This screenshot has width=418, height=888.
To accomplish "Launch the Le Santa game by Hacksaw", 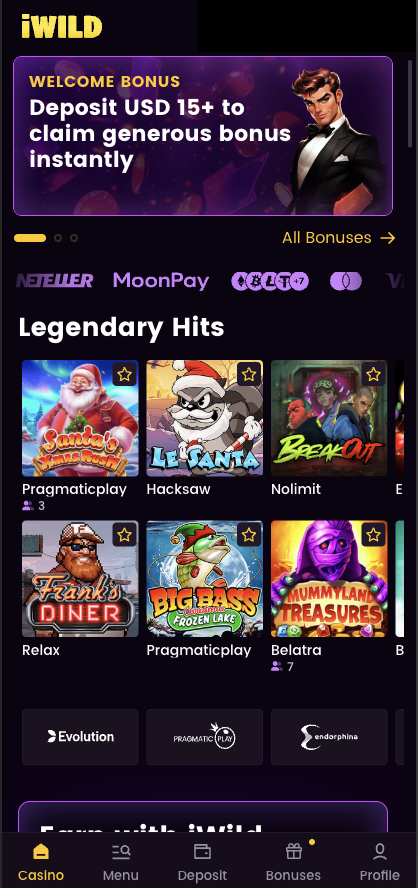I will pos(204,418).
